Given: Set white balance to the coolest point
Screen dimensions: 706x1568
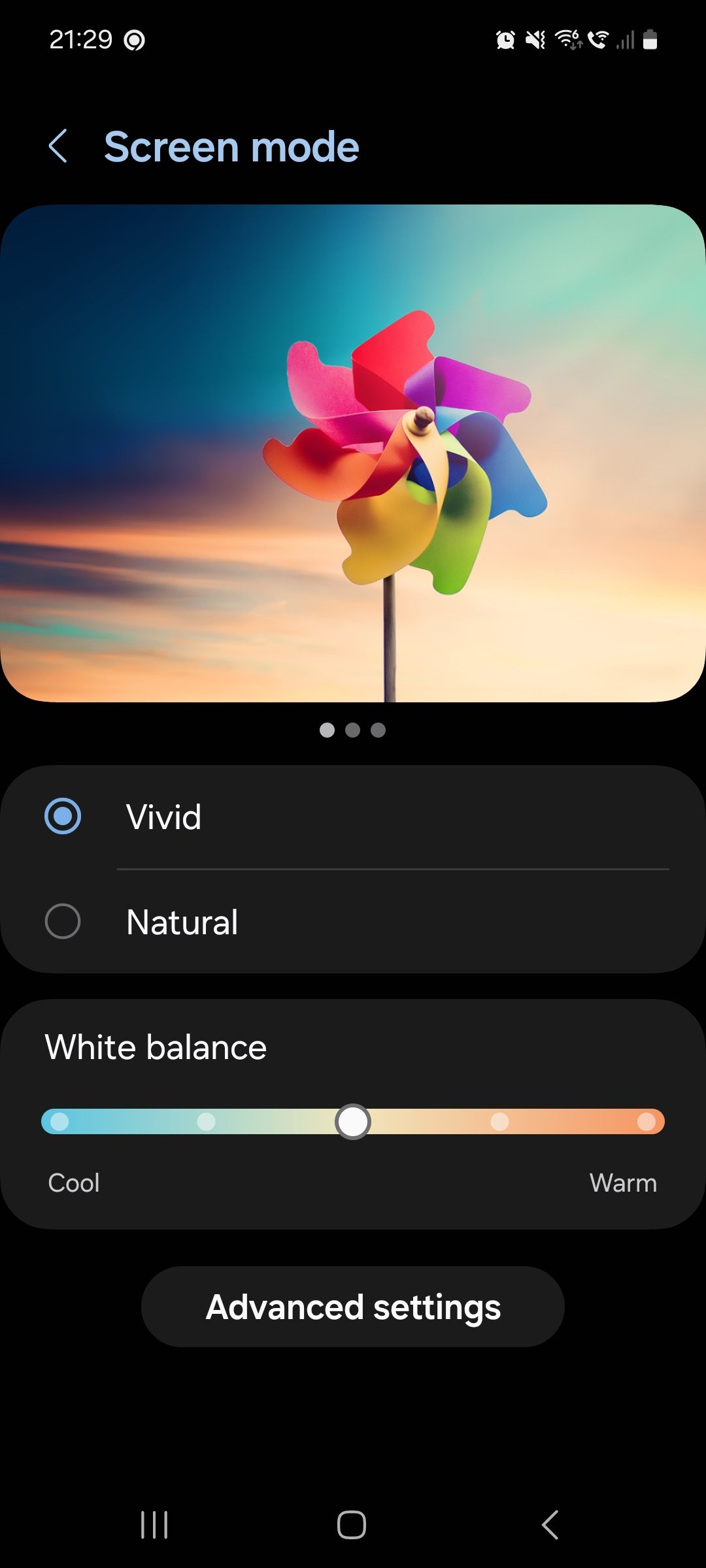Looking at the screenshot, I should tap(59, 1121).
